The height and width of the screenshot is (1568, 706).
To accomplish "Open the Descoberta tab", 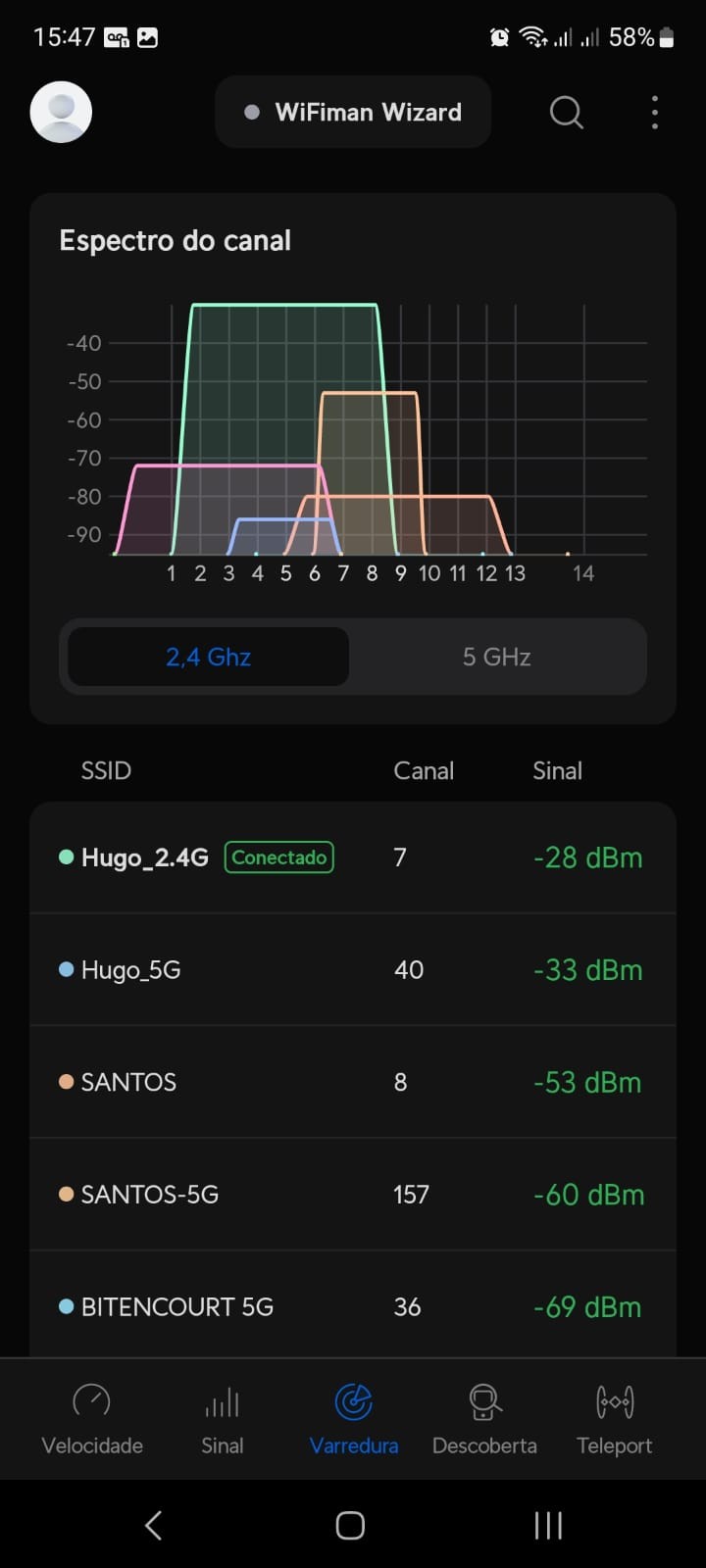I will coord(484,1418).
